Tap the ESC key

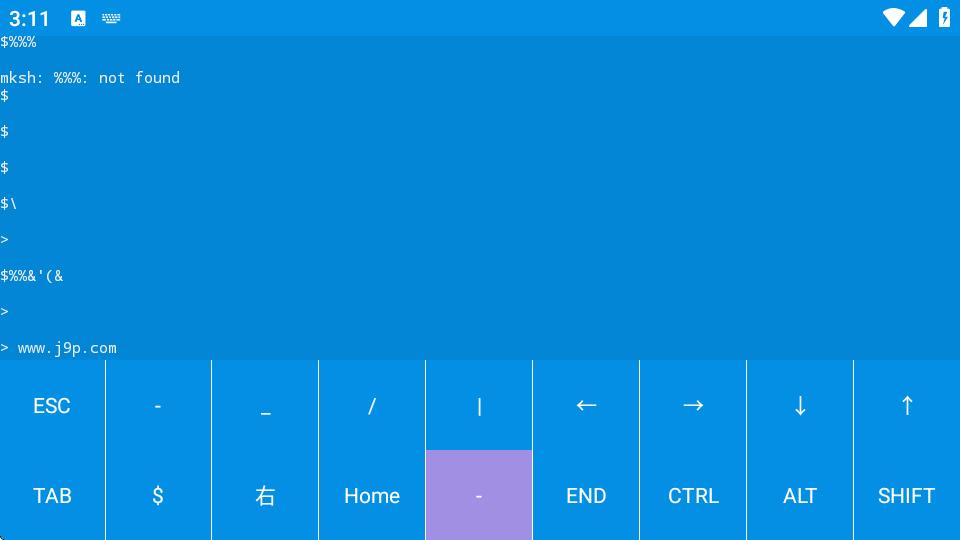click(x=52, y=405)
